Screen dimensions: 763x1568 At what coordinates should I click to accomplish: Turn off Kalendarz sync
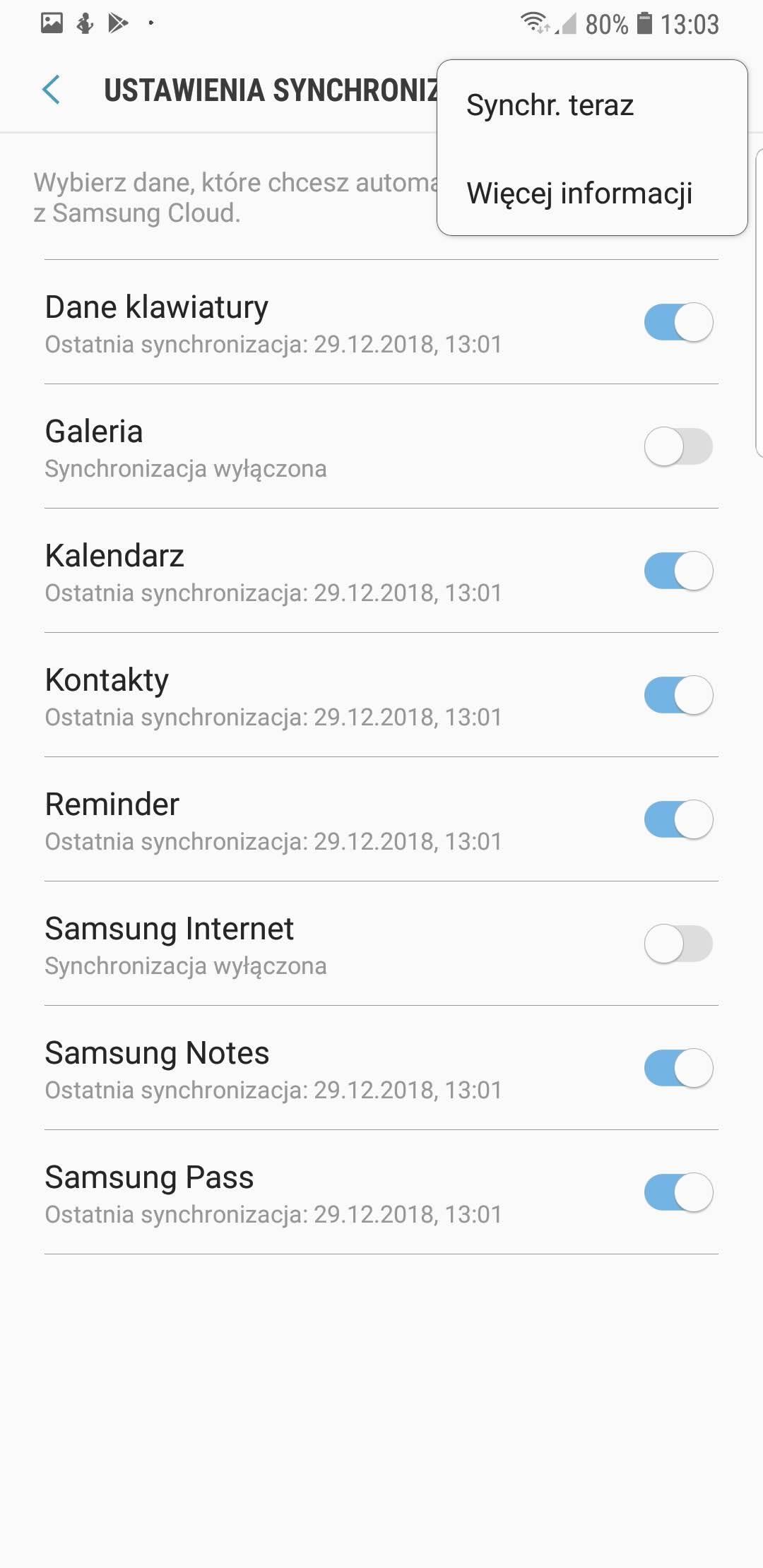click(x=678, y=571)
